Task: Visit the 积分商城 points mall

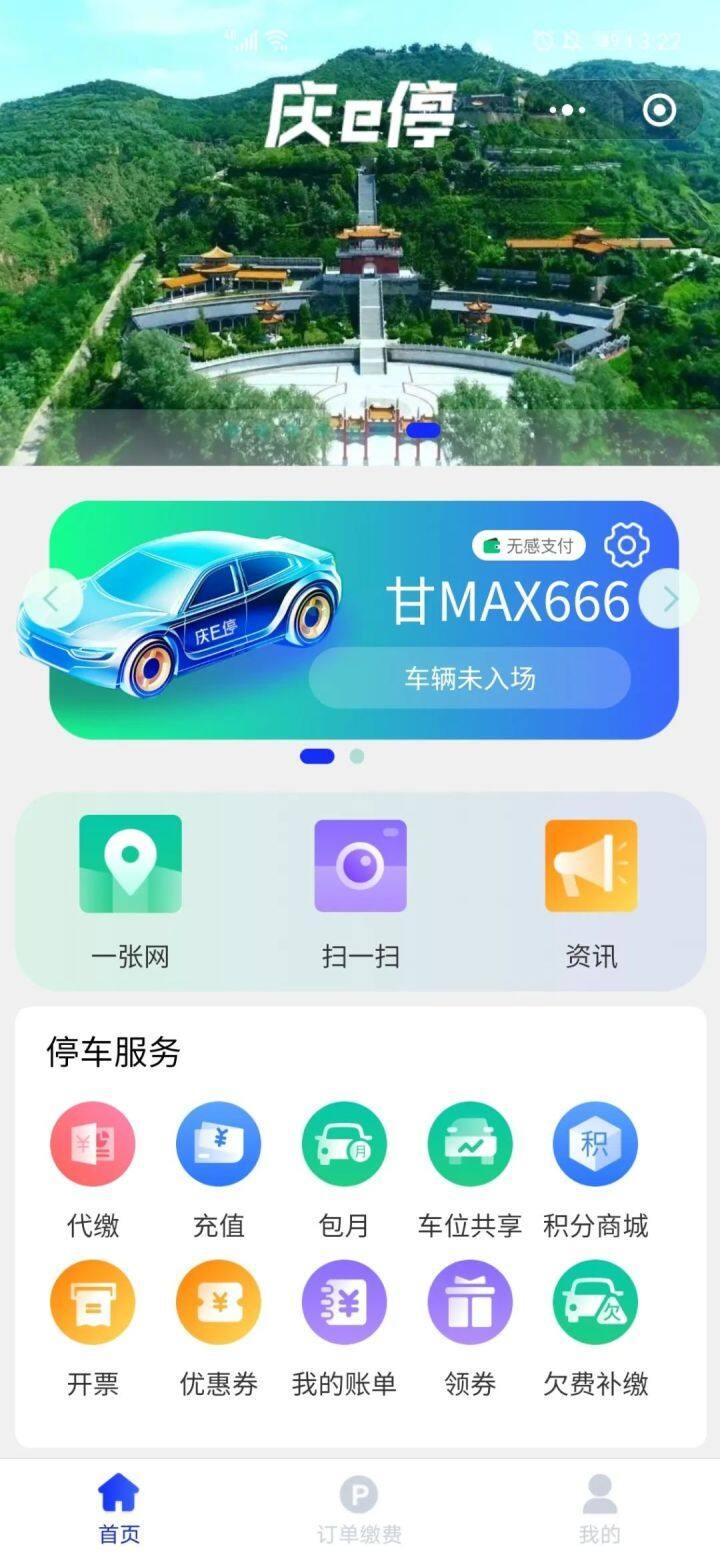Action: click(x=595, y=1145)
